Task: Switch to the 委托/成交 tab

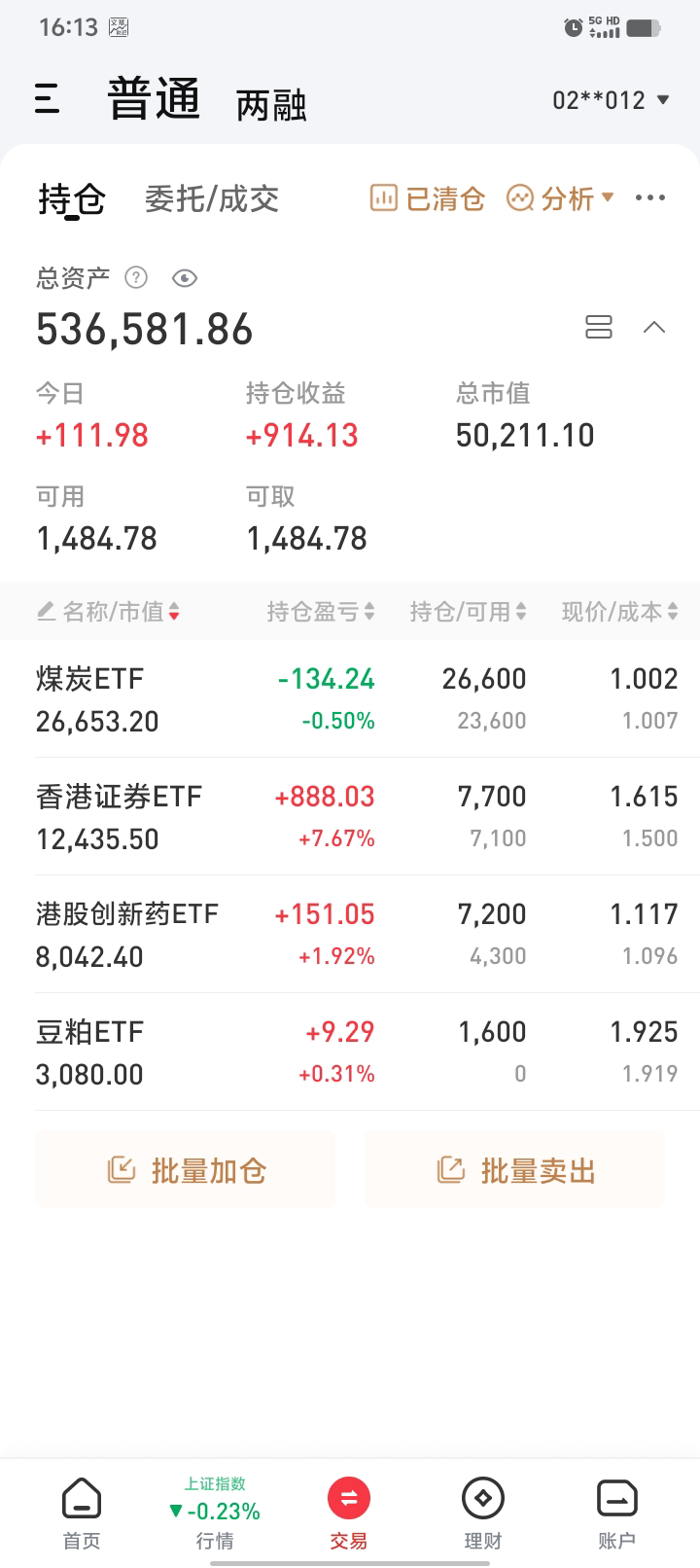Action: pyautogui.click(x=212, y=199)
